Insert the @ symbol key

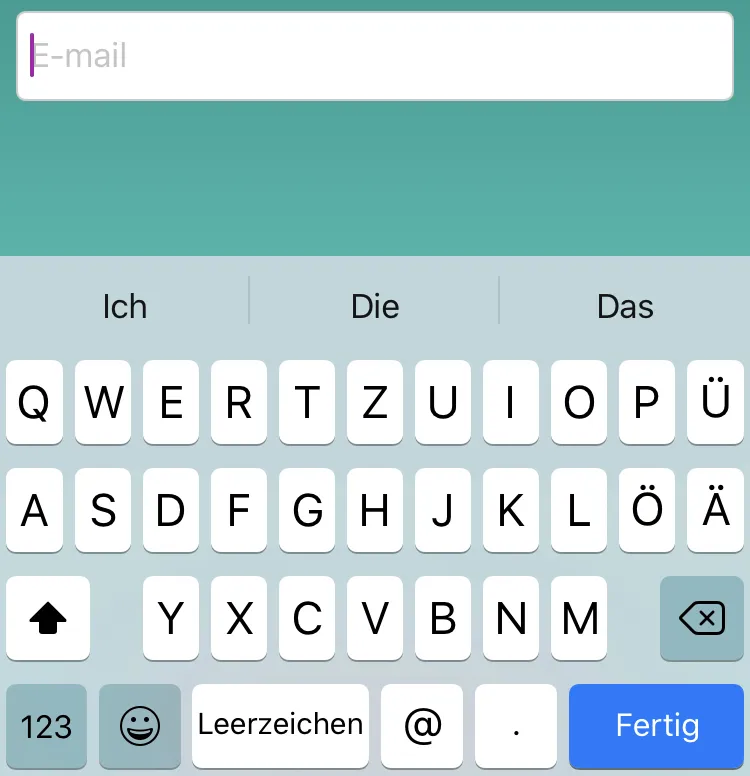point(422,725)
